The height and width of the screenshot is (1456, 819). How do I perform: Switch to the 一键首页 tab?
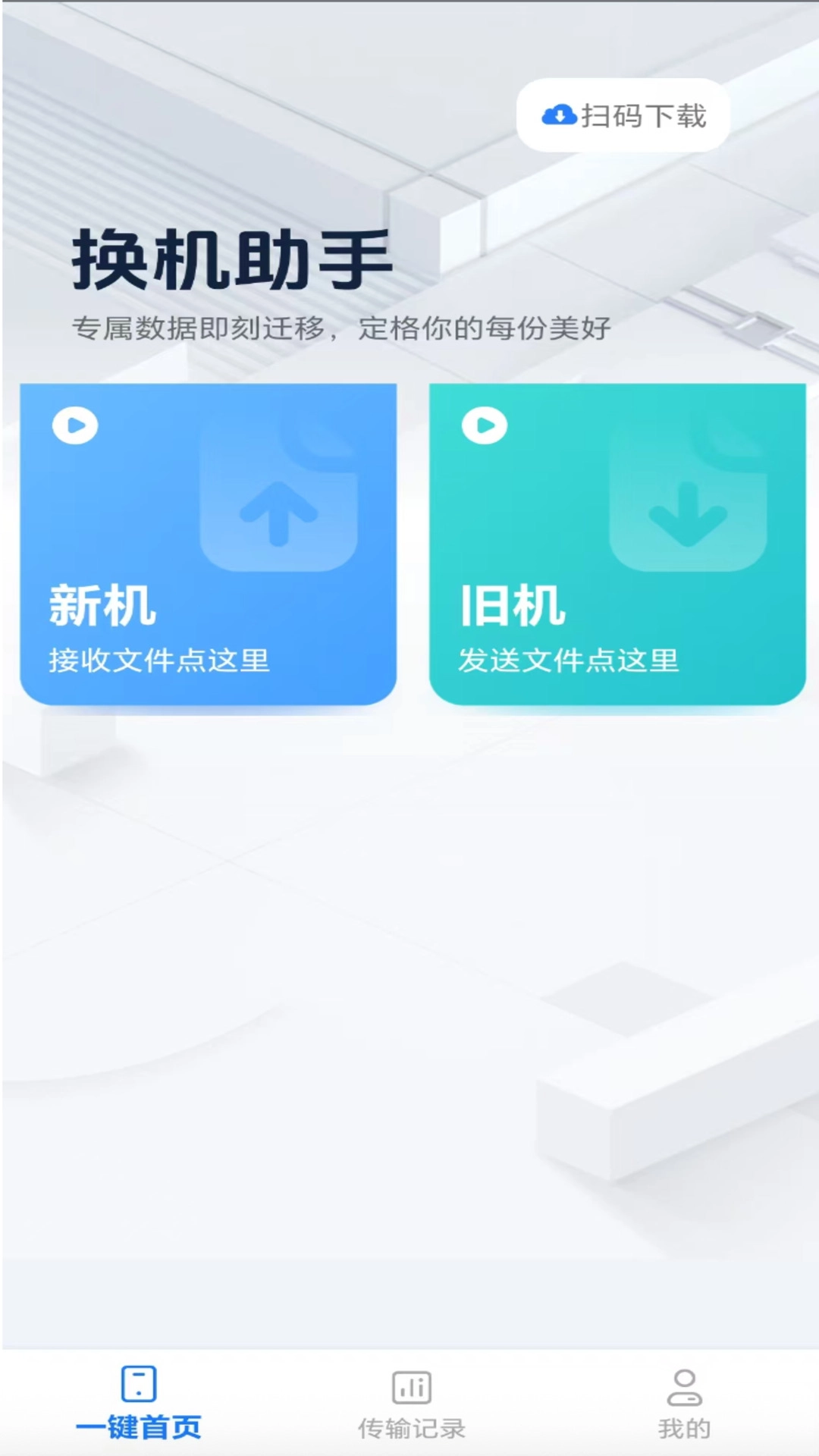tap(139, 1403)
